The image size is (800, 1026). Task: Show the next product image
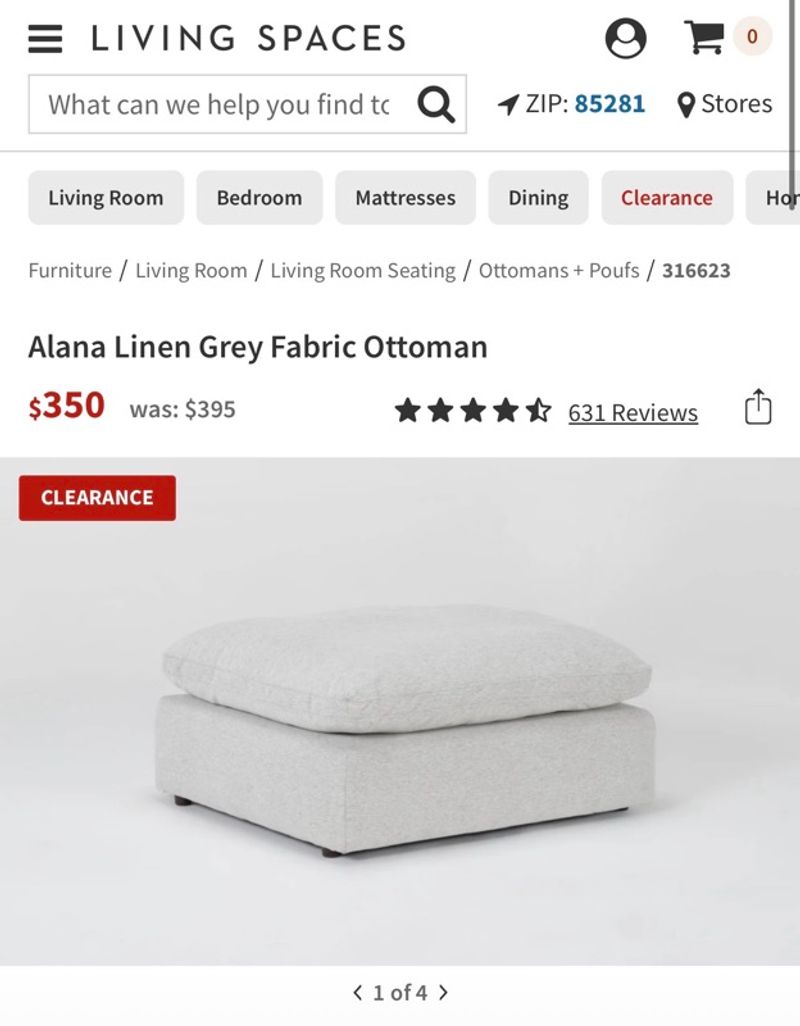(443, 993)
